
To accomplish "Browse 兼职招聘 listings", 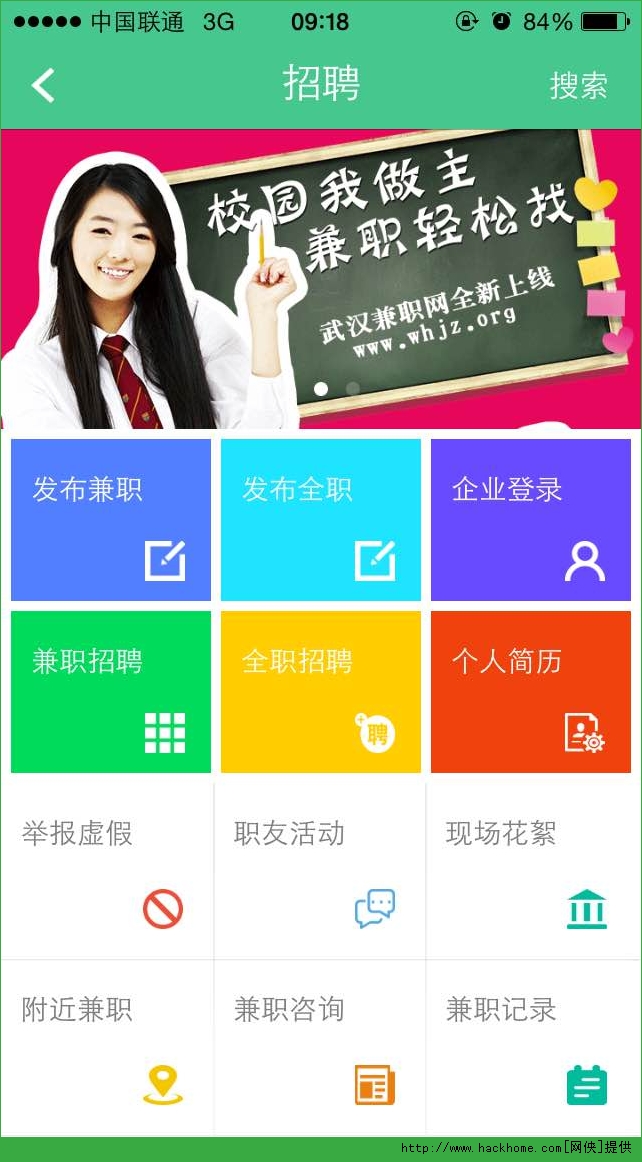I will click(111, 692).
